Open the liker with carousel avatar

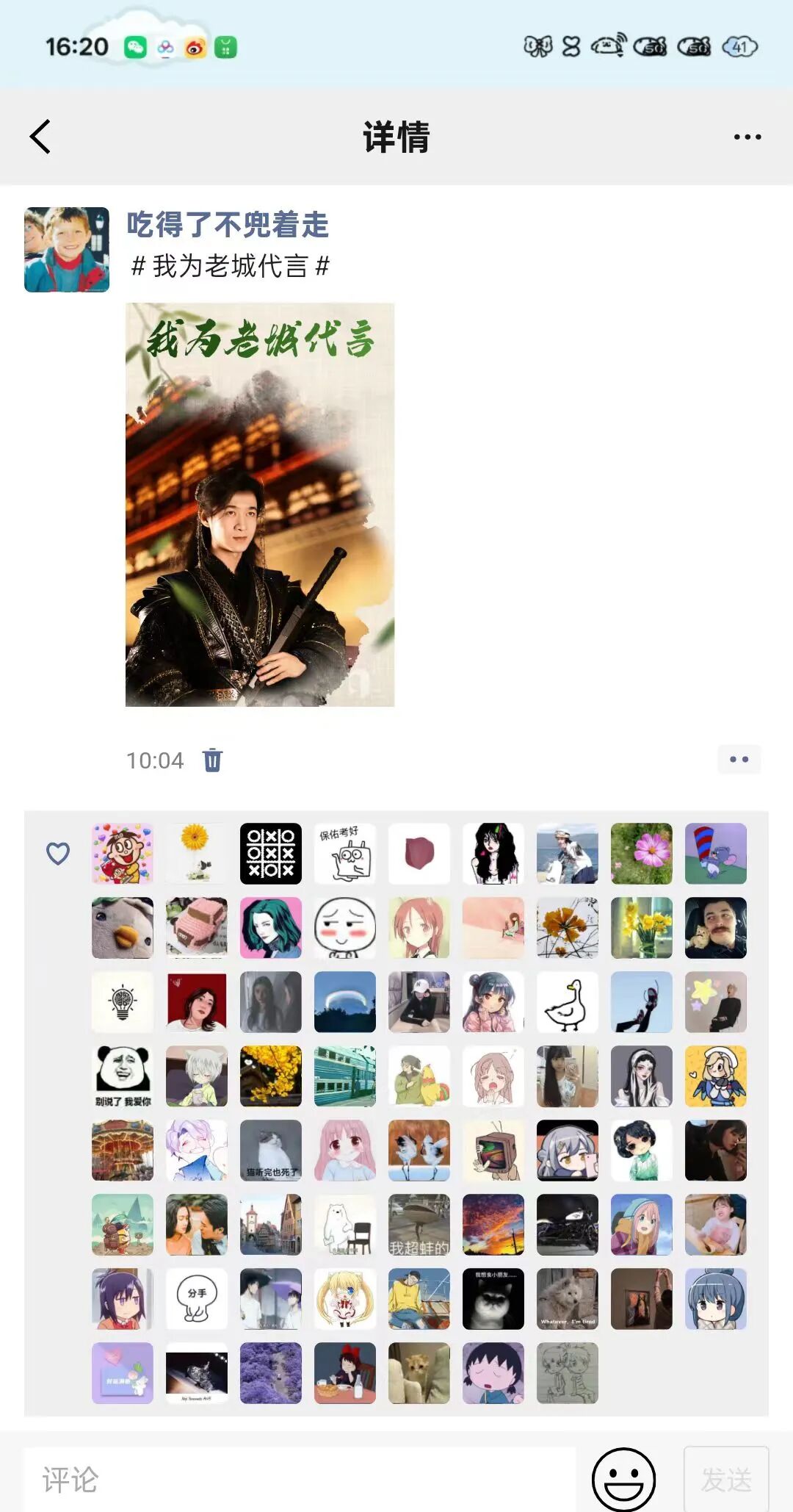click(123, 1151)
